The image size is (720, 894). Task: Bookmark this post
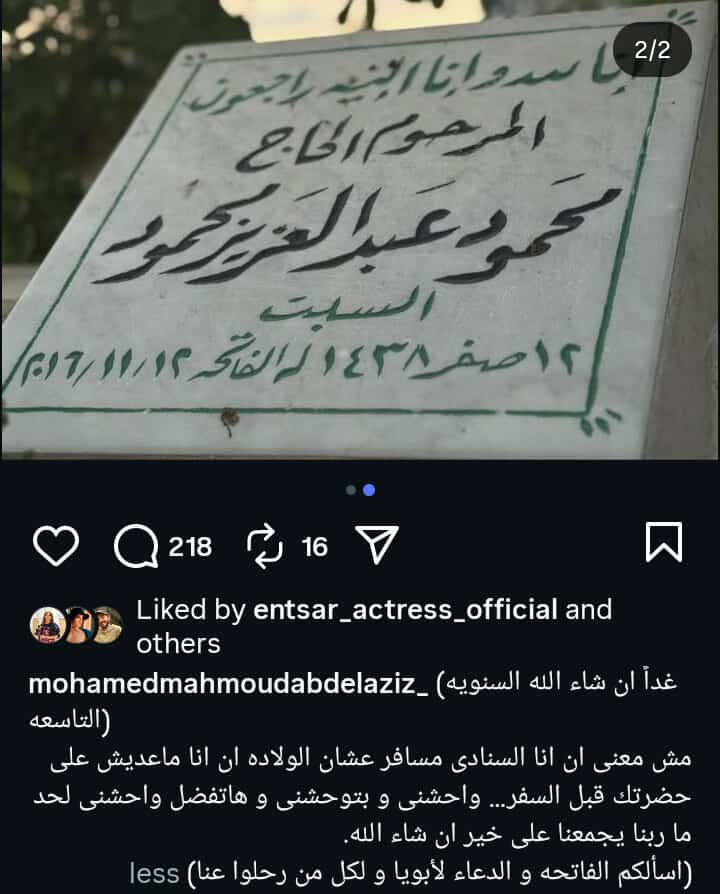664,543
